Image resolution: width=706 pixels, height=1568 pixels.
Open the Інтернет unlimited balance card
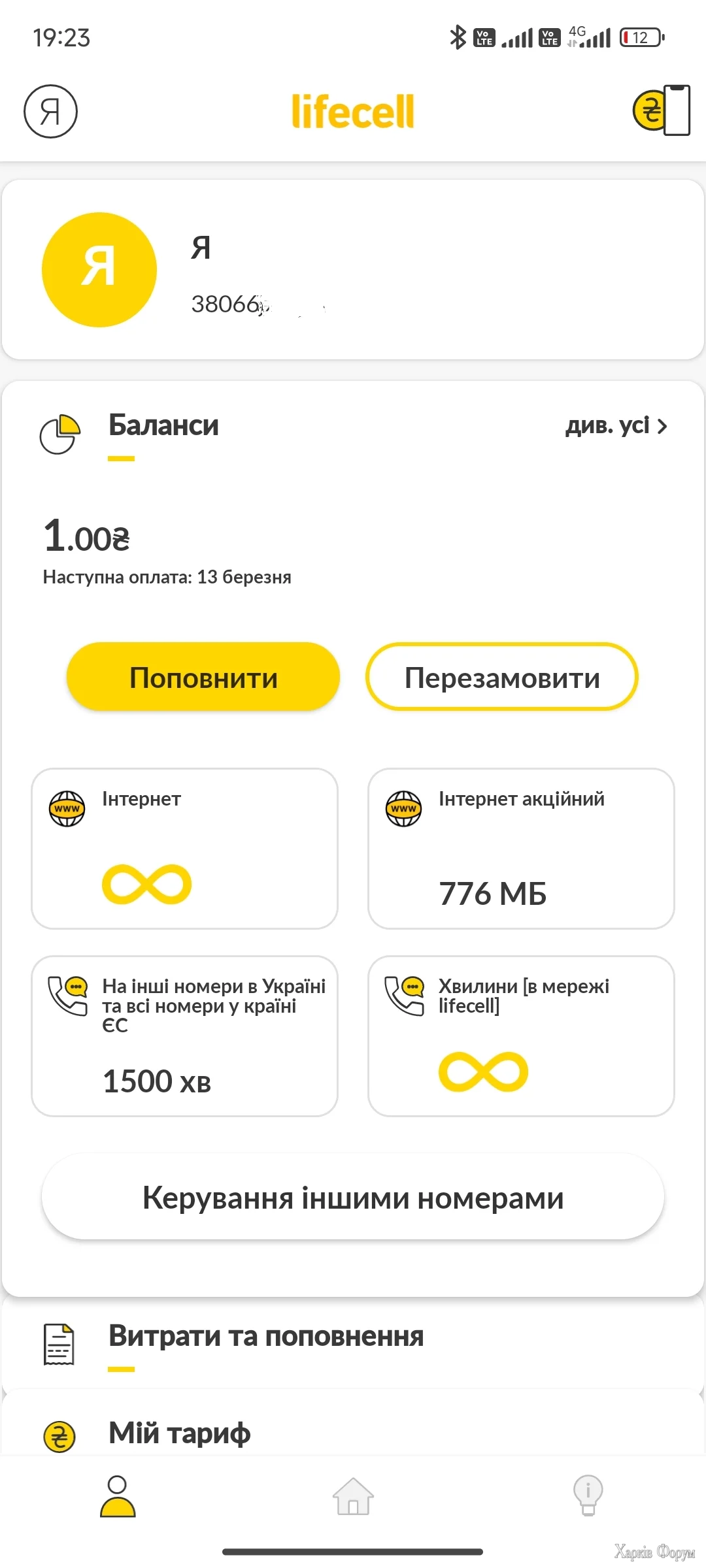(185, 848)
